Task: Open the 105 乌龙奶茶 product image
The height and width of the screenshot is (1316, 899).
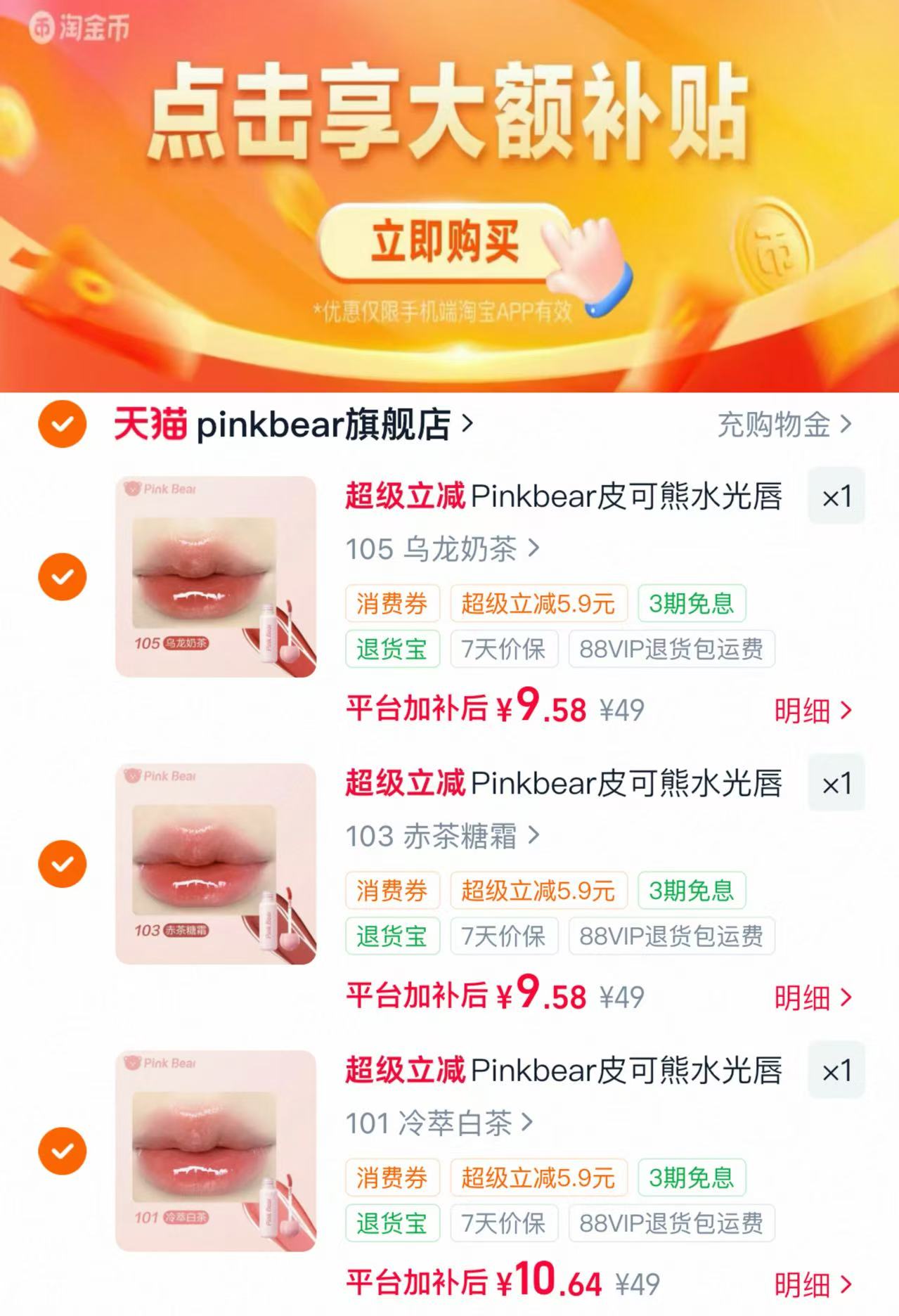Action: click(x=216, y=576)
